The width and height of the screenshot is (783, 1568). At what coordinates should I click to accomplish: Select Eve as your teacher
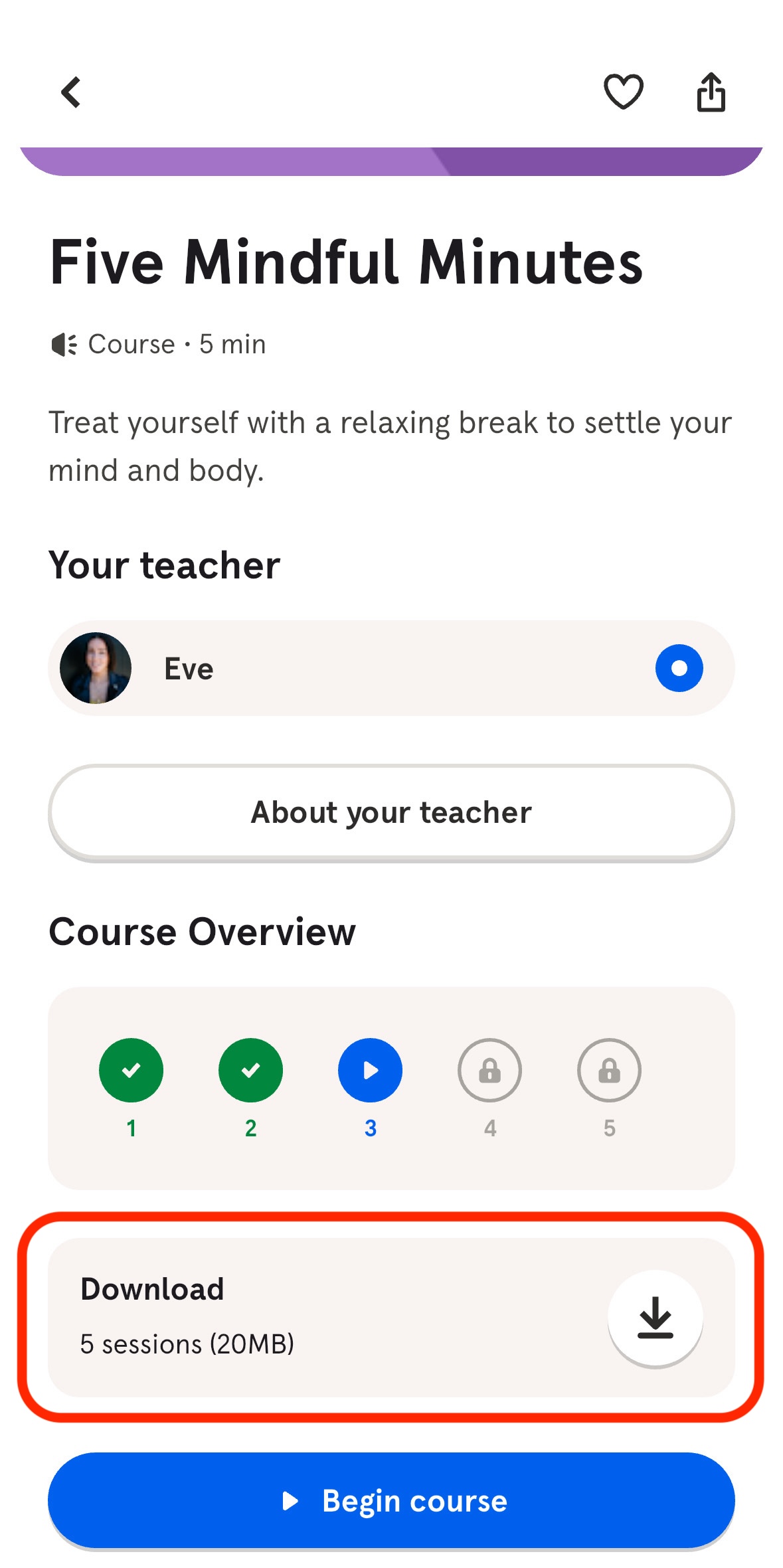[x=678, y=668]
